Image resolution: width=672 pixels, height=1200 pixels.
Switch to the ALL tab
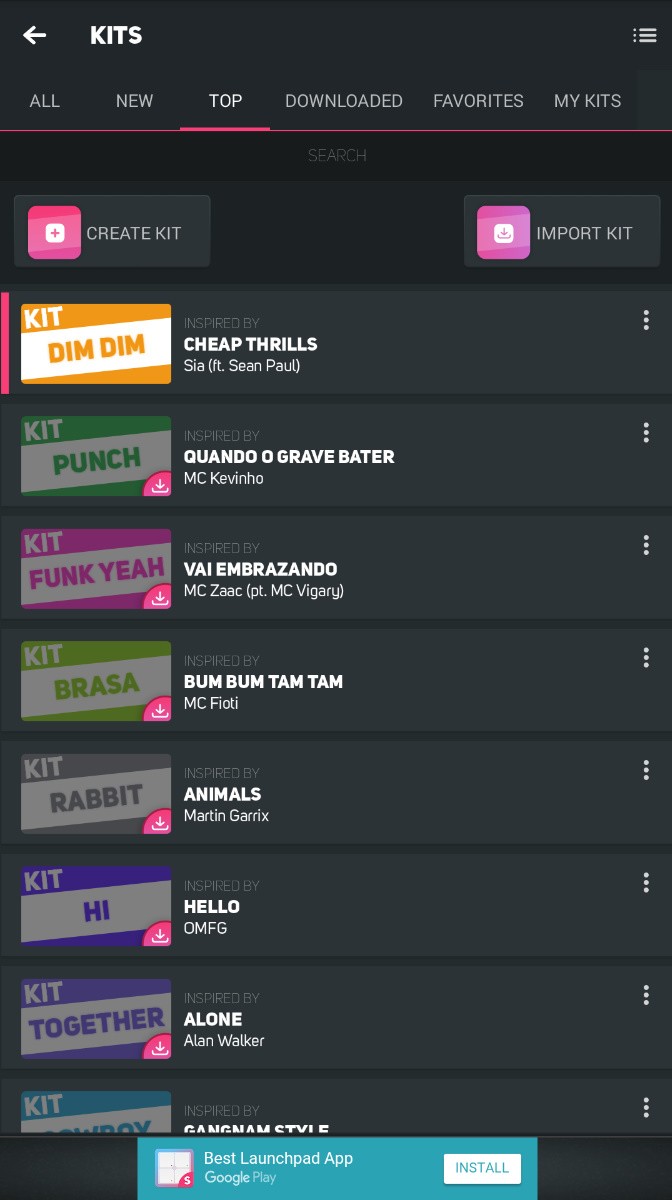point(45,101)
